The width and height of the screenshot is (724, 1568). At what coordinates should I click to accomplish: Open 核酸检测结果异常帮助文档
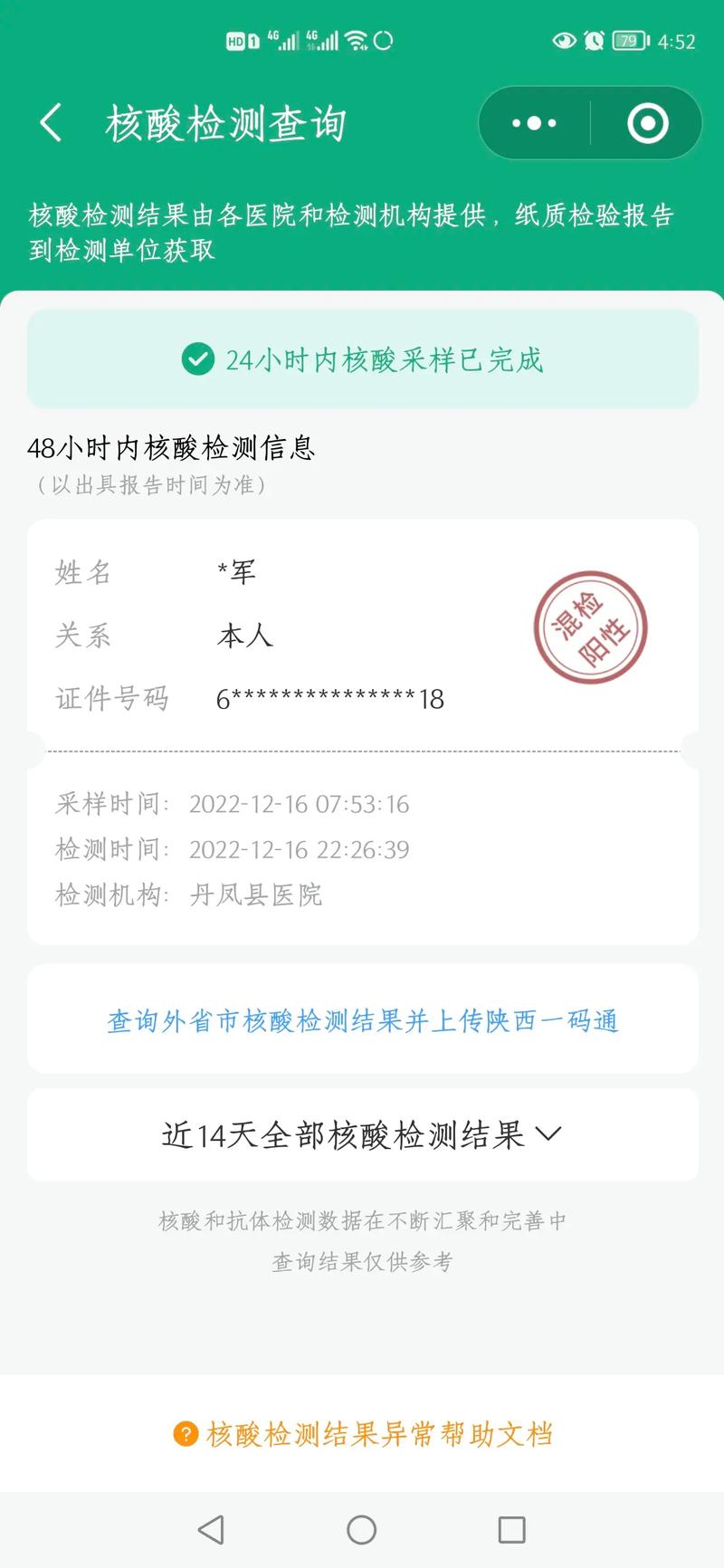(362, 1434)
